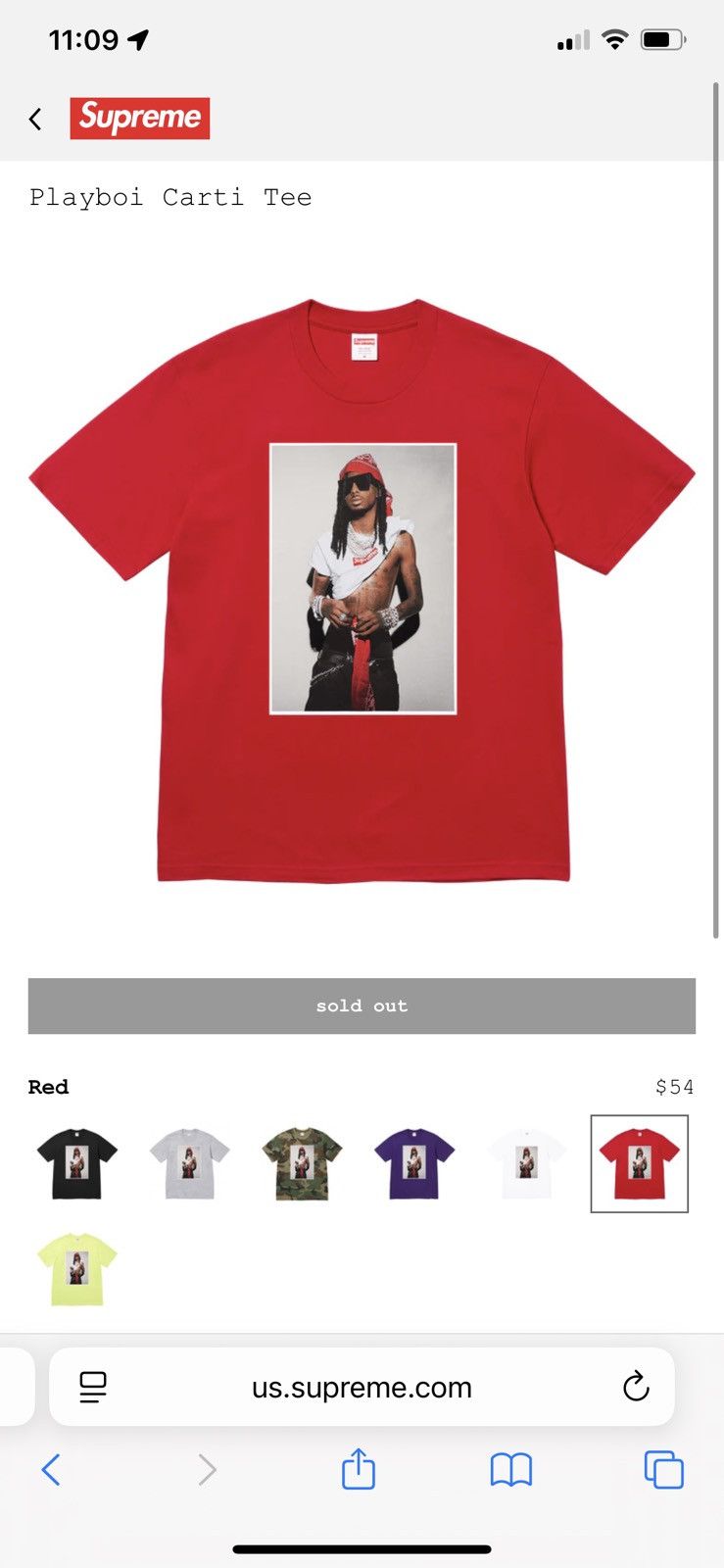Screen dimensions: 724x1568
Task: Open the Supreme home logo link
Action: [139, 119]
